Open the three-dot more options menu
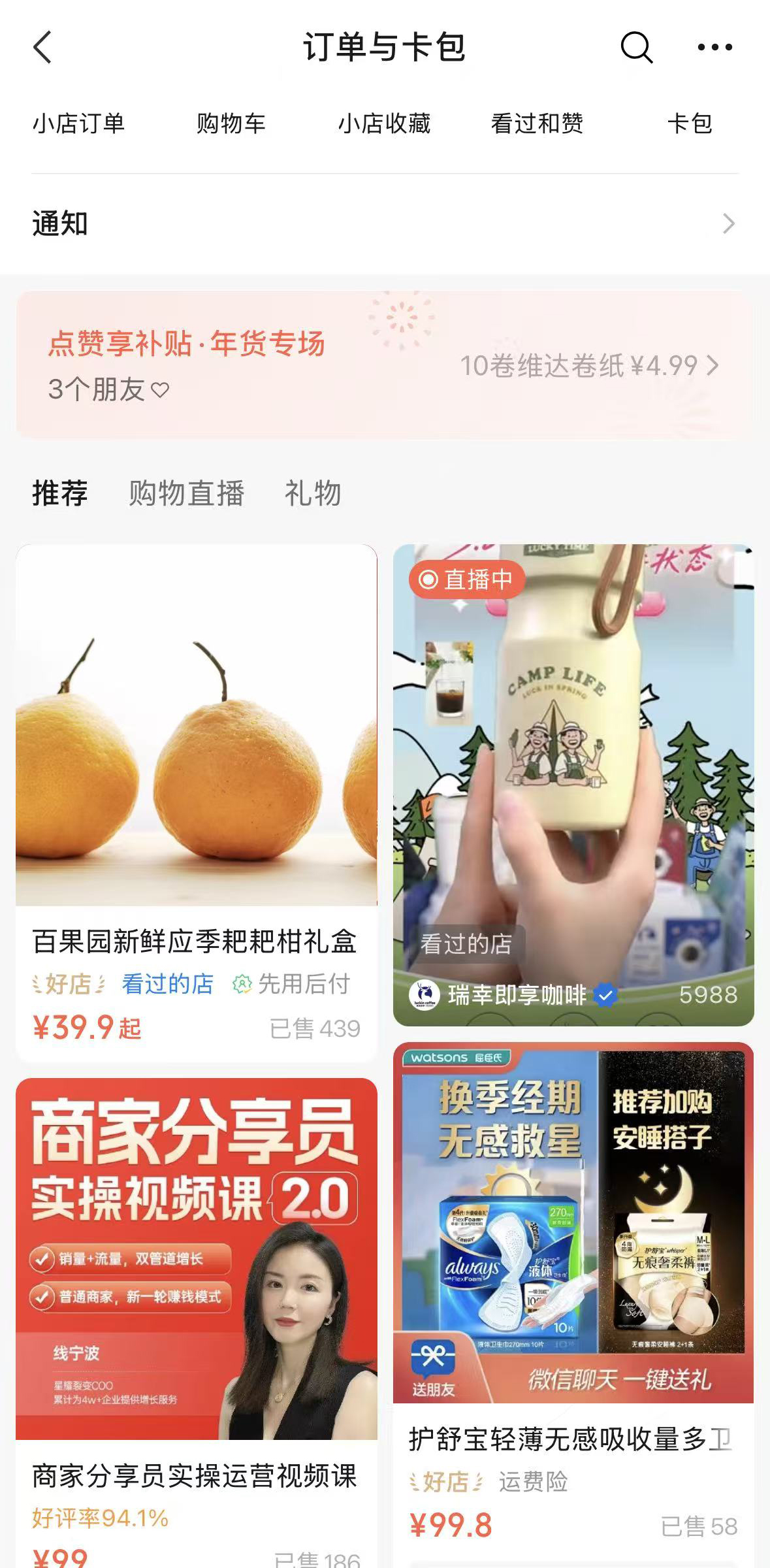Viewport: 770px width, 1568px height. [714, 48]
